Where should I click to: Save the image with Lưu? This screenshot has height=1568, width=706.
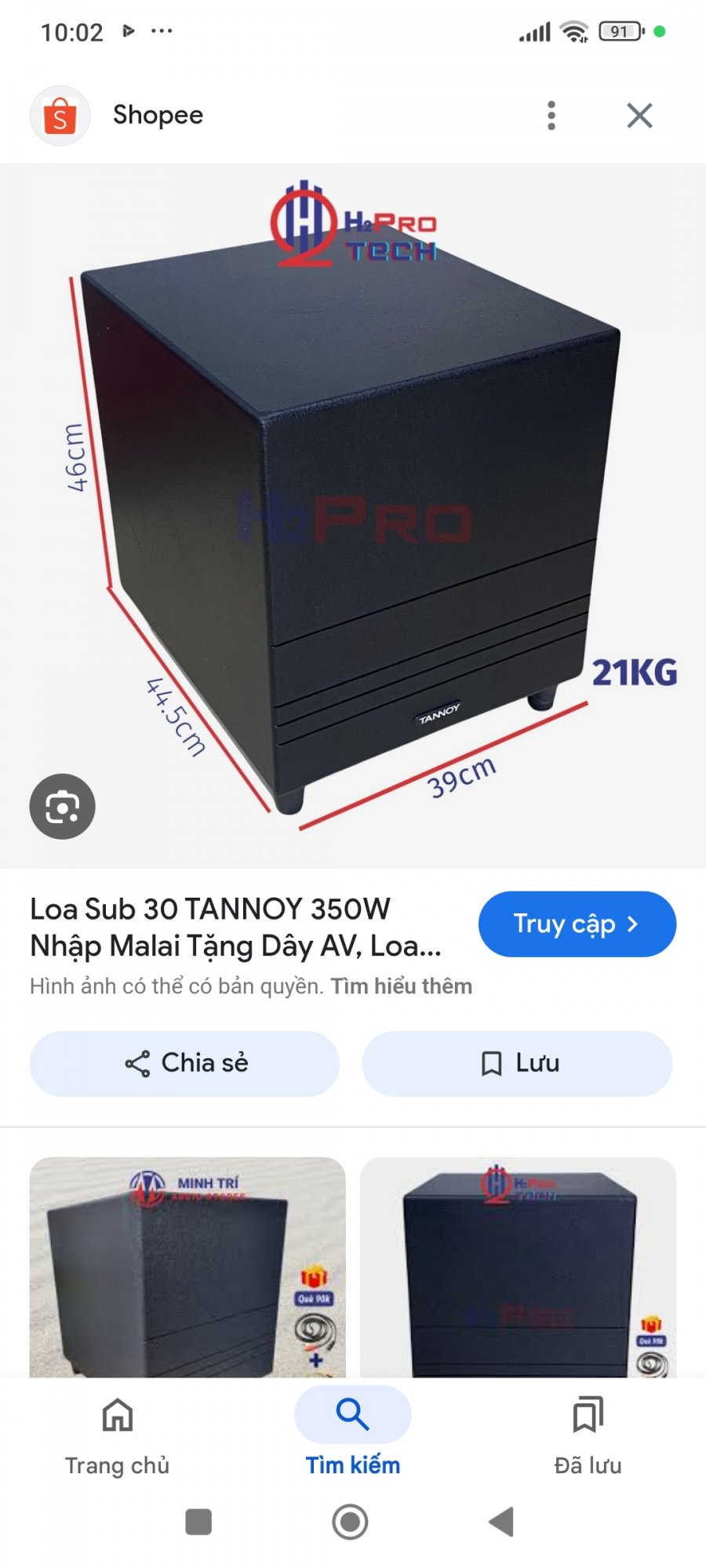(517, 1063)
